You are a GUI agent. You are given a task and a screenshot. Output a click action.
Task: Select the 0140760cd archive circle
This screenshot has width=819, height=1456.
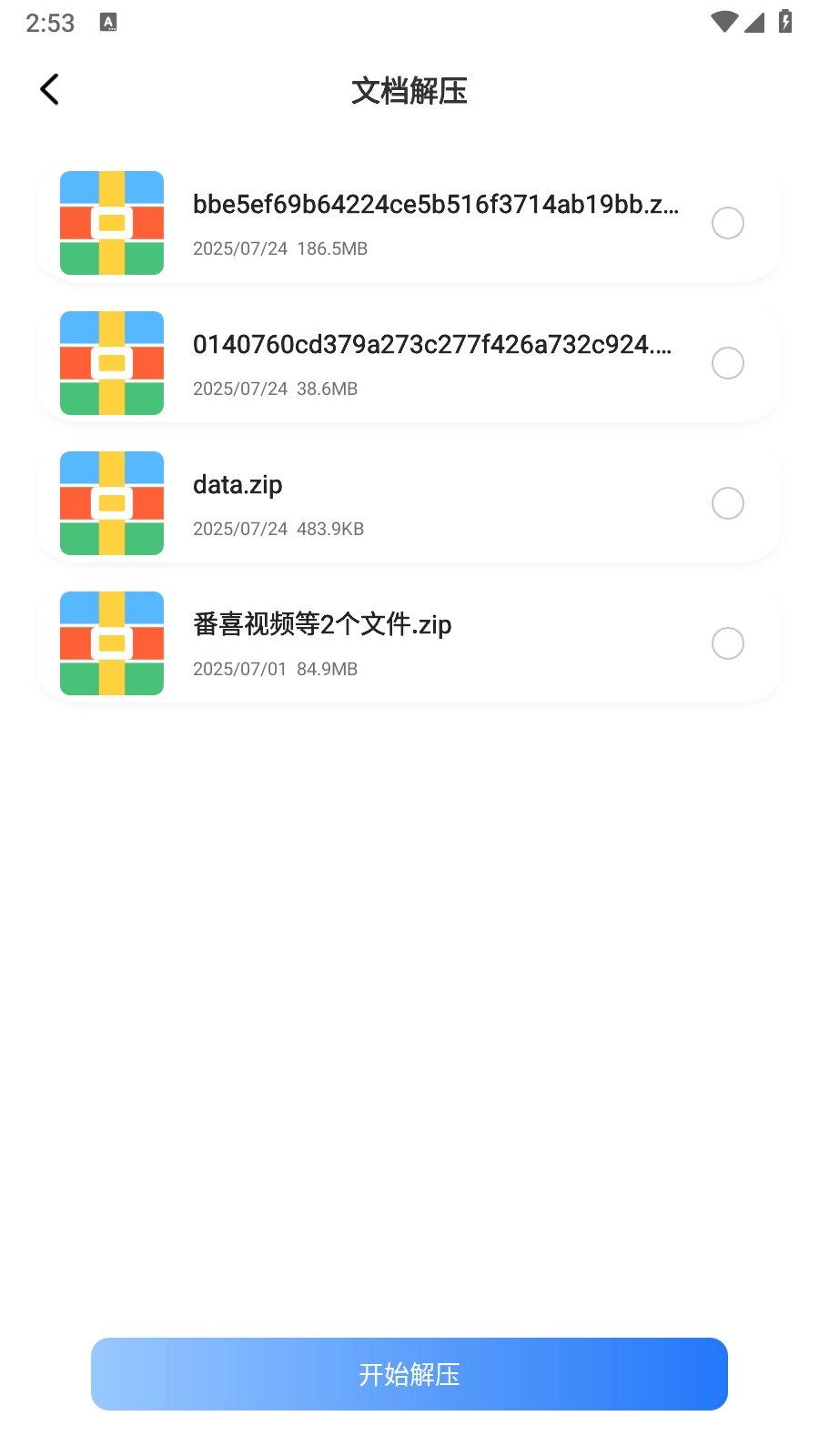[x=727, y=362]
